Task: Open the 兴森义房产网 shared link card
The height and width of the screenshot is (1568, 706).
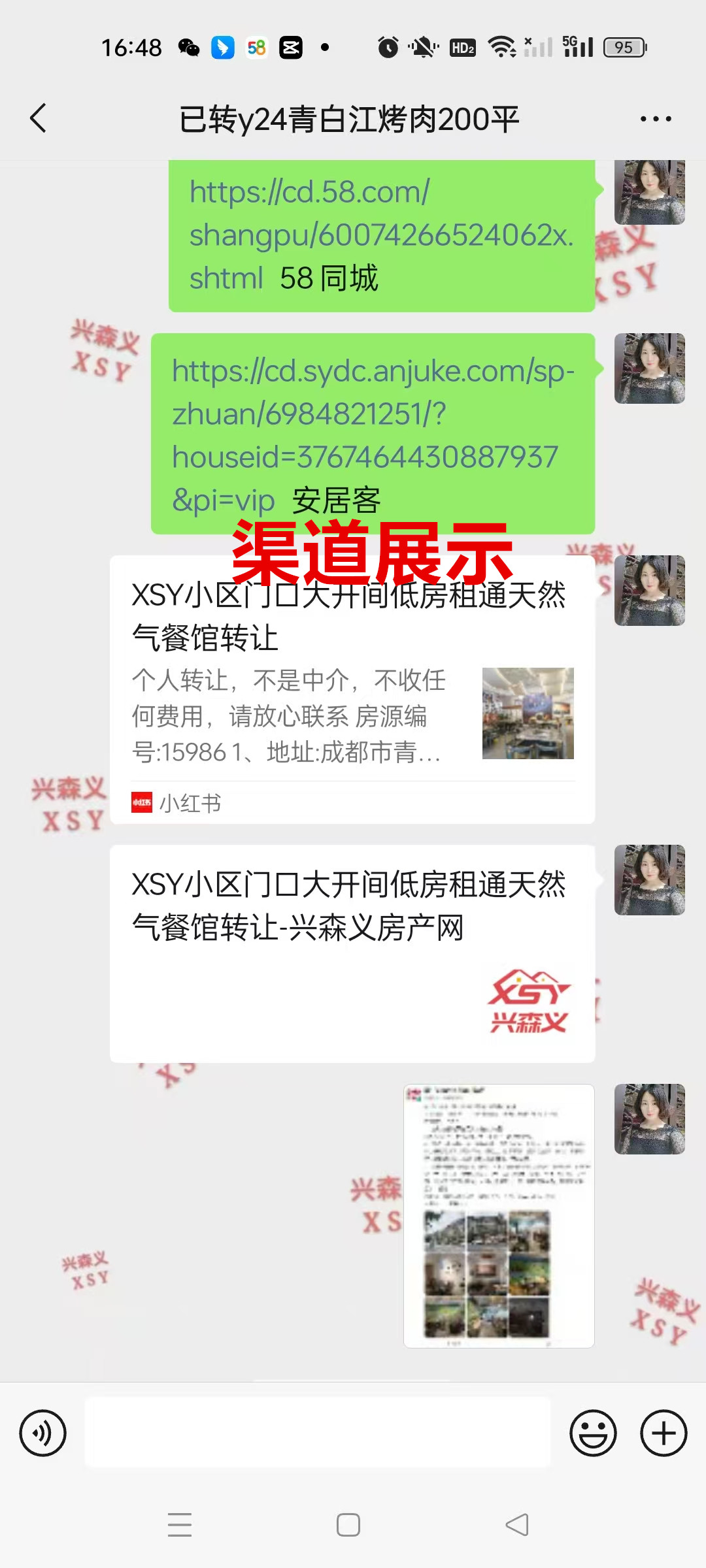Action: [x=352, y=953]
